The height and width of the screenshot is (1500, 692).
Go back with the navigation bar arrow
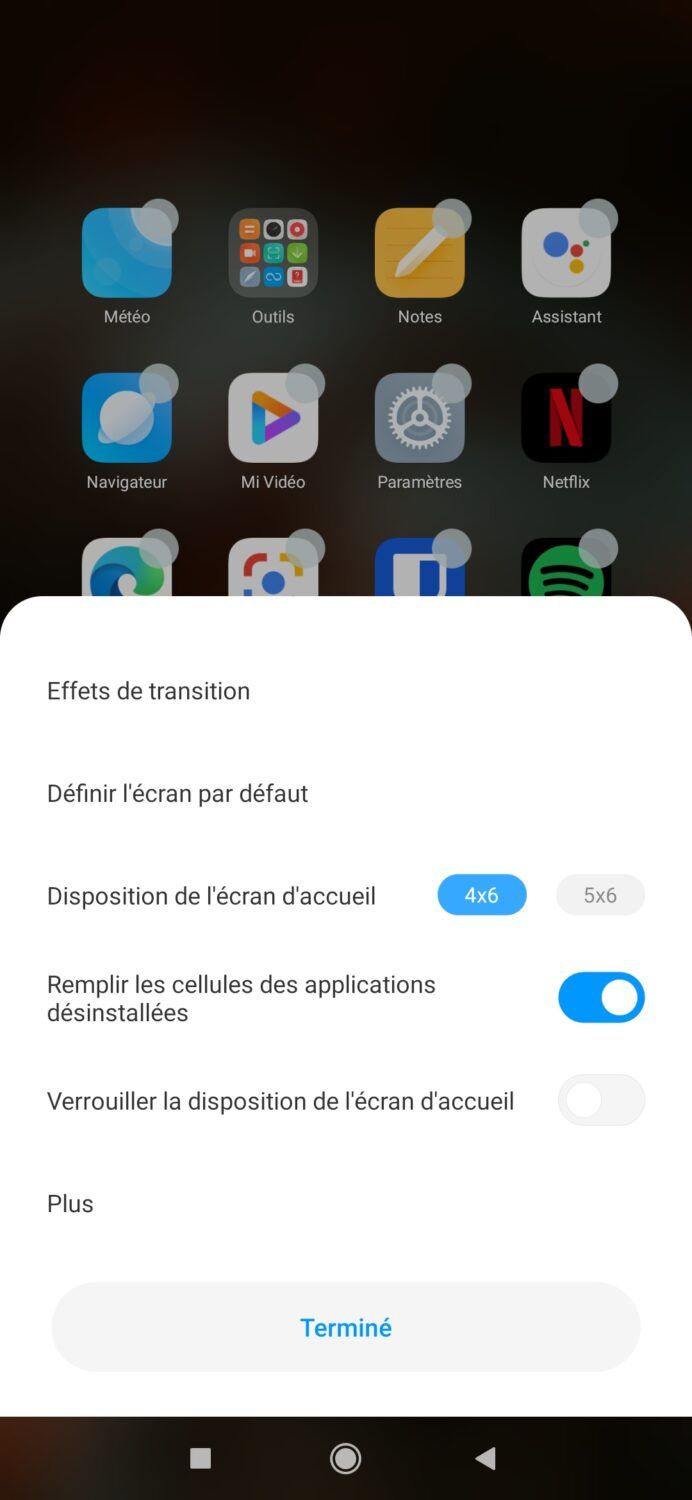486,1458
